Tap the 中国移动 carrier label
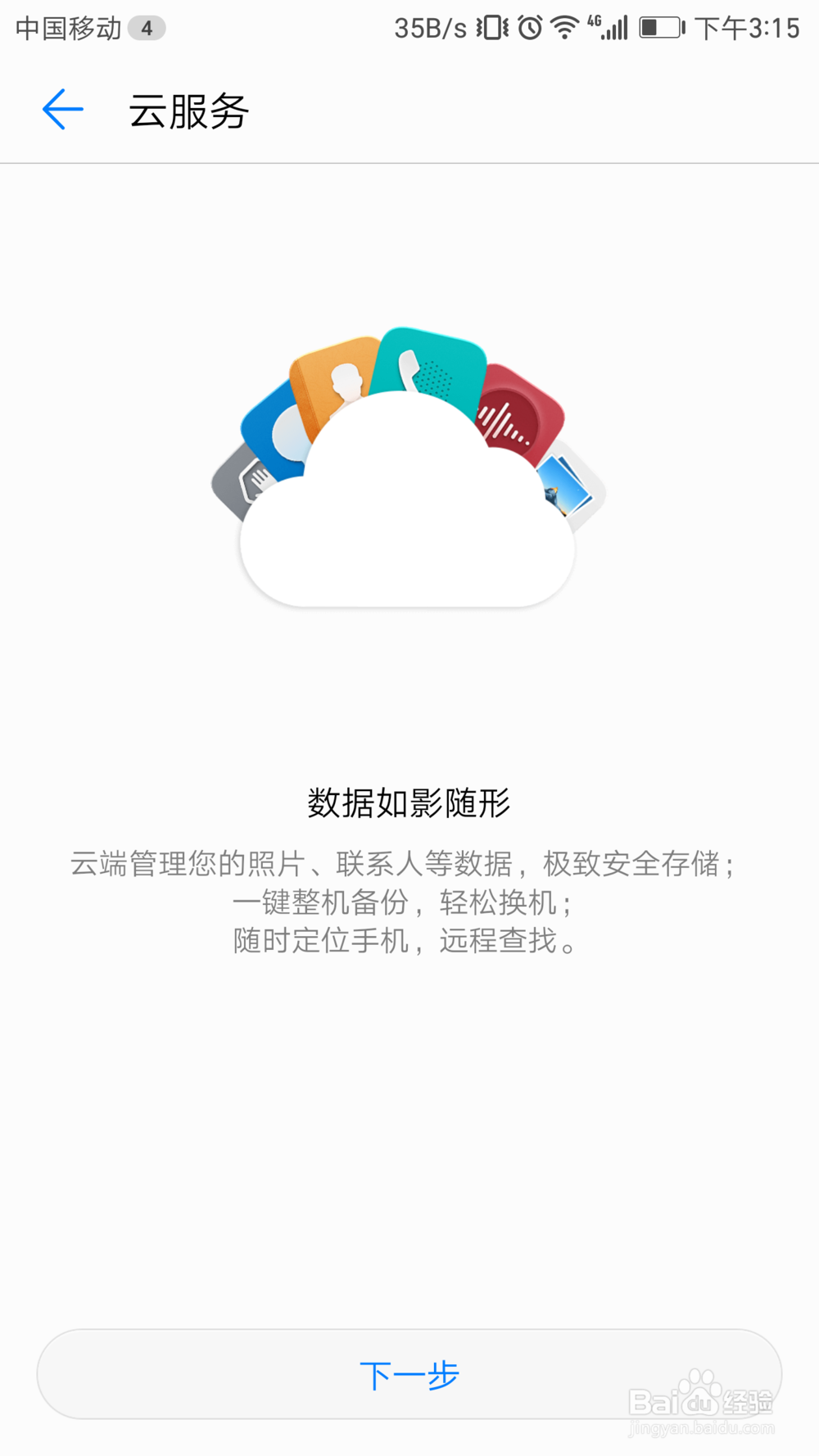Viewport: 819px width, 1456px height. coord(66,27)
